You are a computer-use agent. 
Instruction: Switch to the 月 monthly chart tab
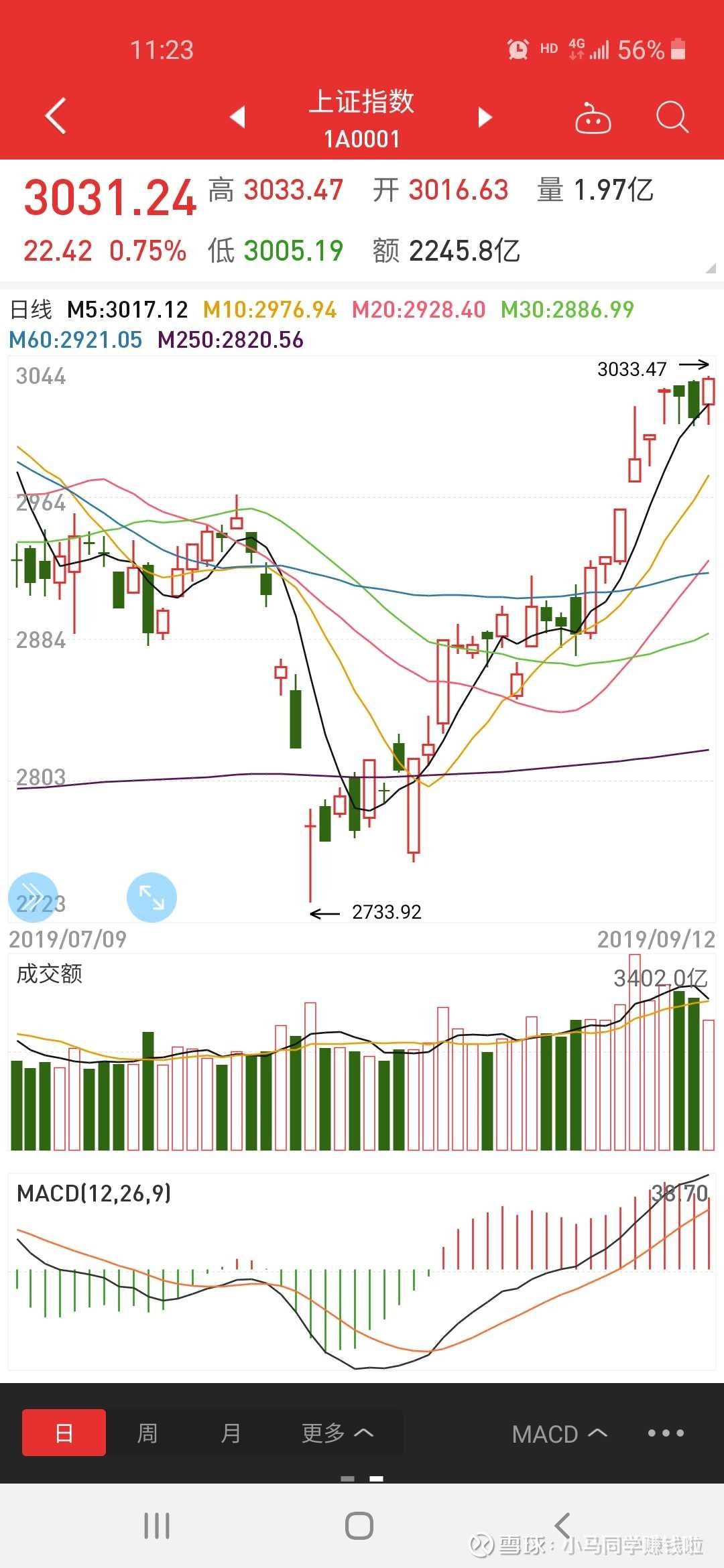click(x=229, y=1431)
